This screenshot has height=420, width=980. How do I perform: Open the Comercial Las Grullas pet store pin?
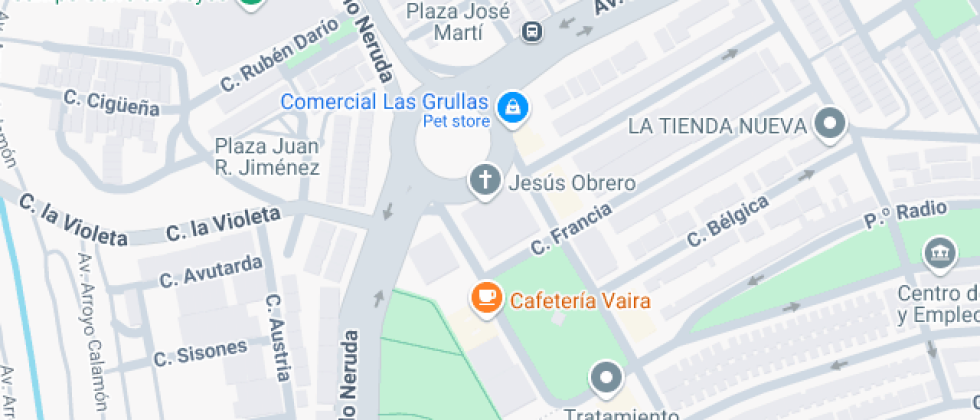[512, 106]
